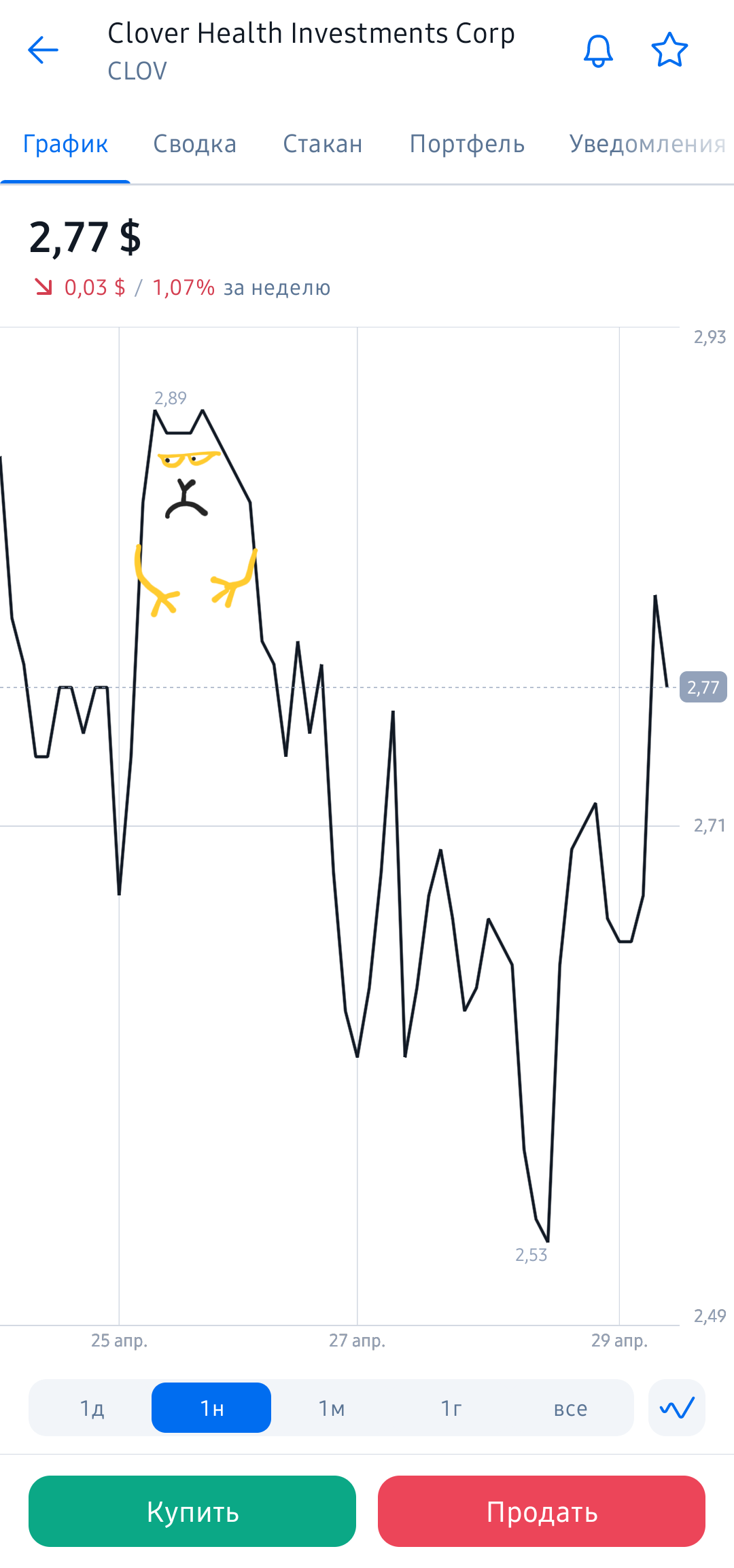Open the Стакан tab

(322, 144)
